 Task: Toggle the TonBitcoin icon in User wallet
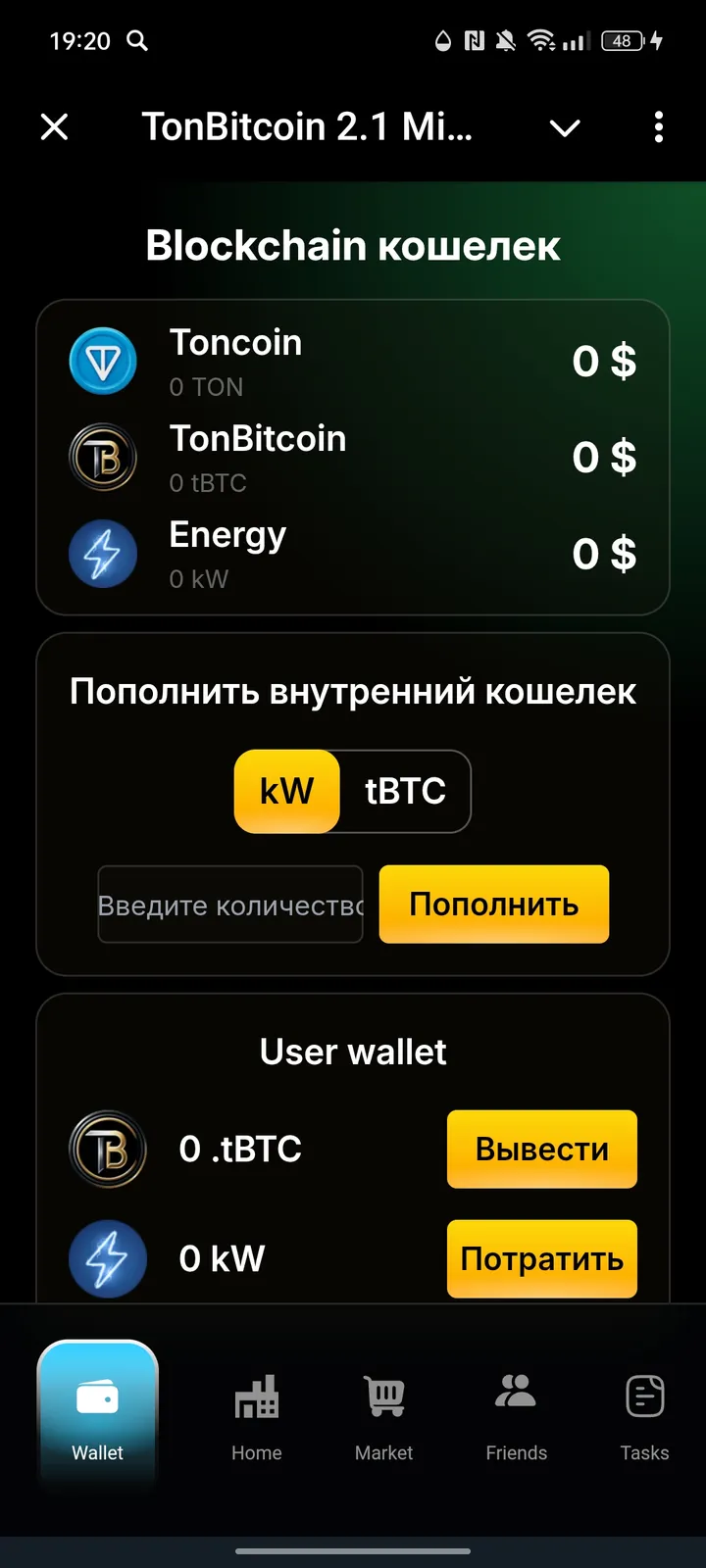[107, 1149]
